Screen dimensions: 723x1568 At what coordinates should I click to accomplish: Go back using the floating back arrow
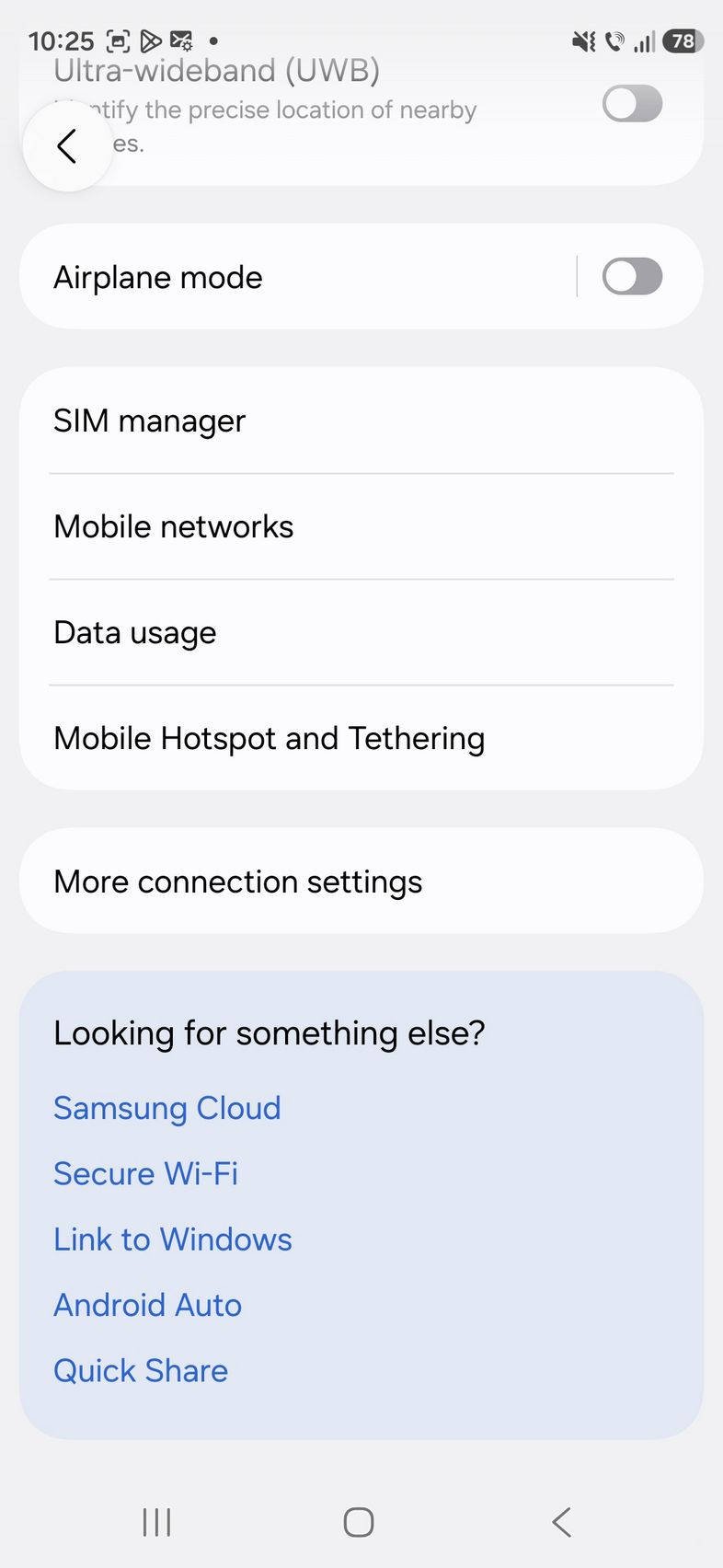pos(67,146)
